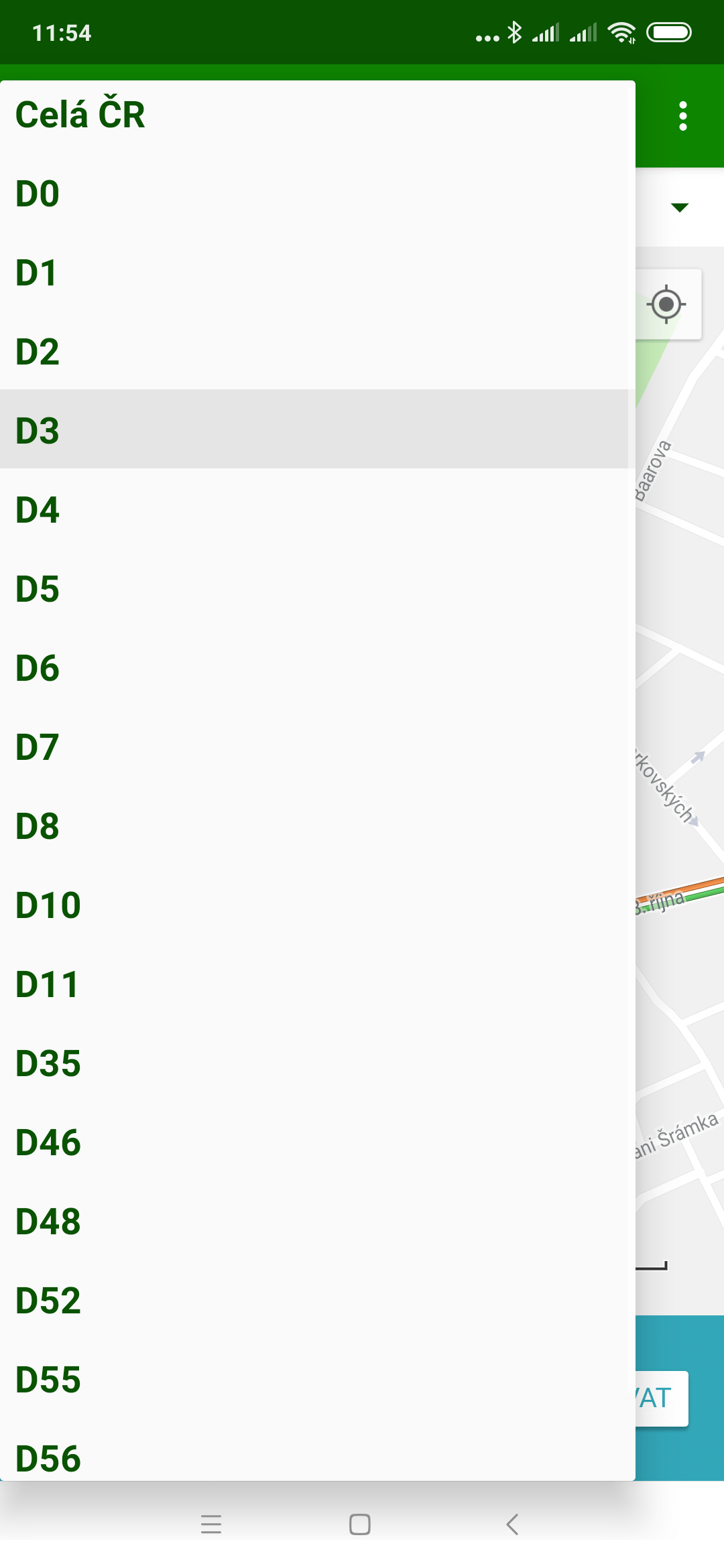Screen dimensions: 724x1568
Task: Select D1 in the dropdown list
Action: click(318, 273)
